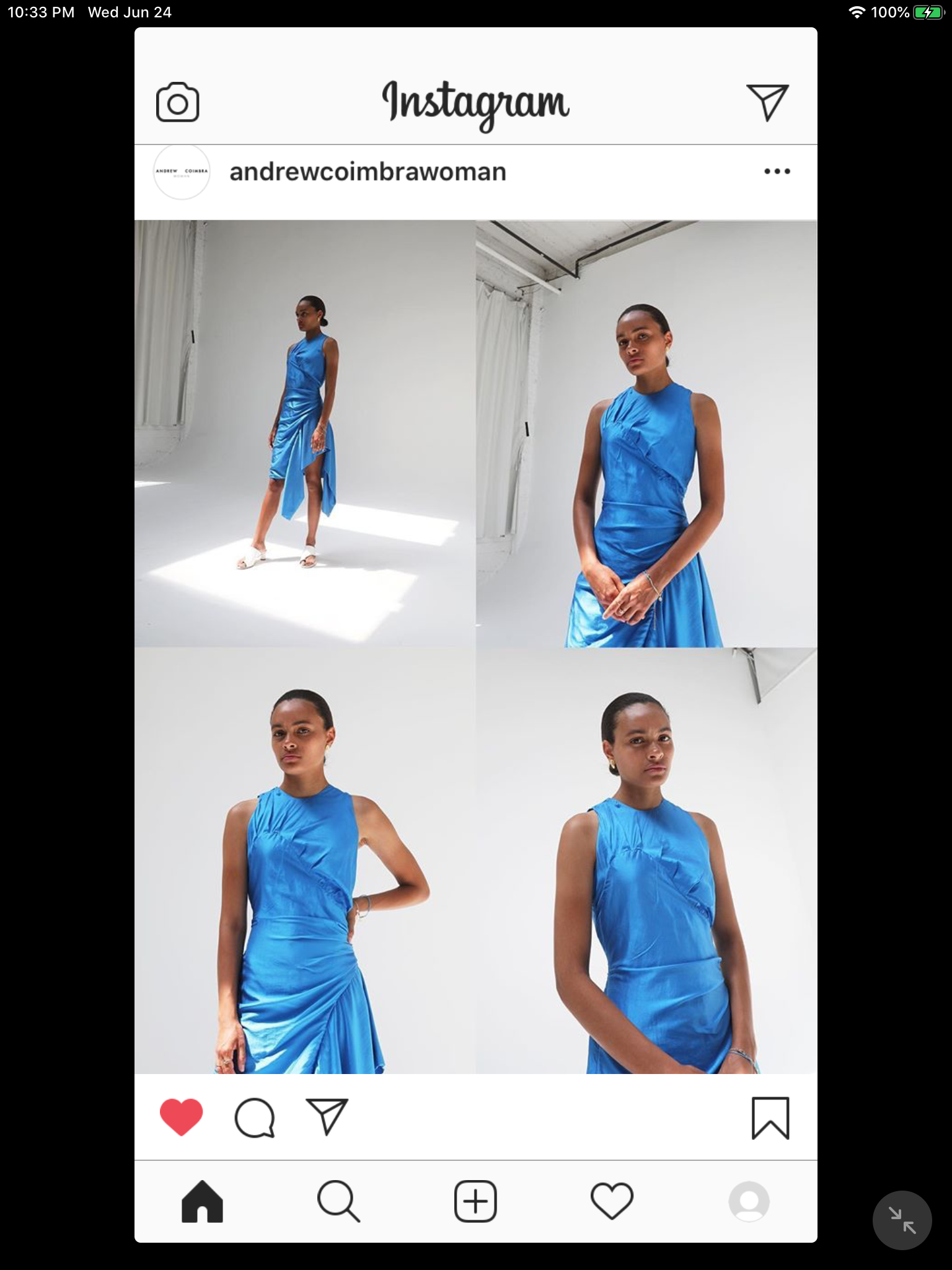952x1270 pixels.
Task: Unlike the post with the red heart
Action: click(181, 1117)
